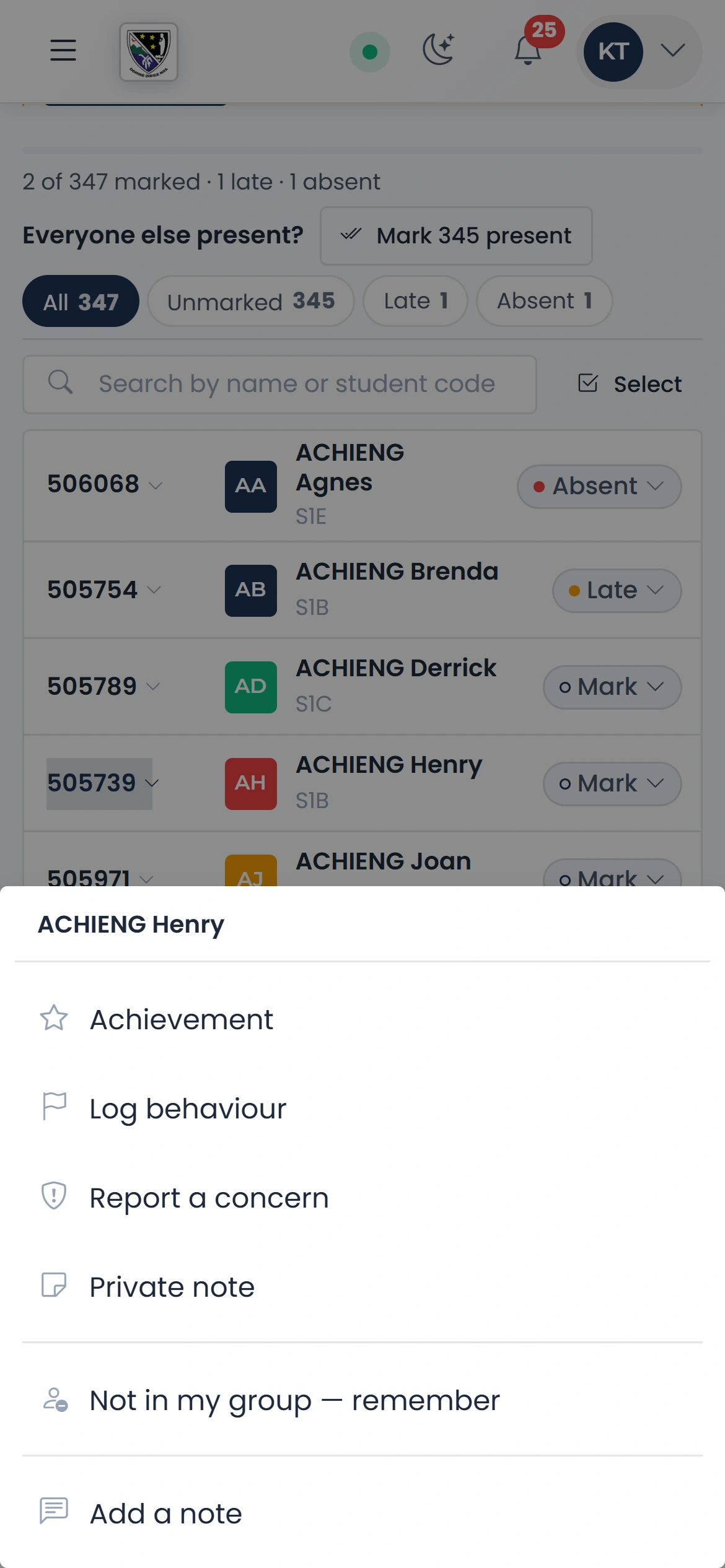Screen dimensions: 725x1568
Task: Enable Select mode
Action: coord(630,384)
